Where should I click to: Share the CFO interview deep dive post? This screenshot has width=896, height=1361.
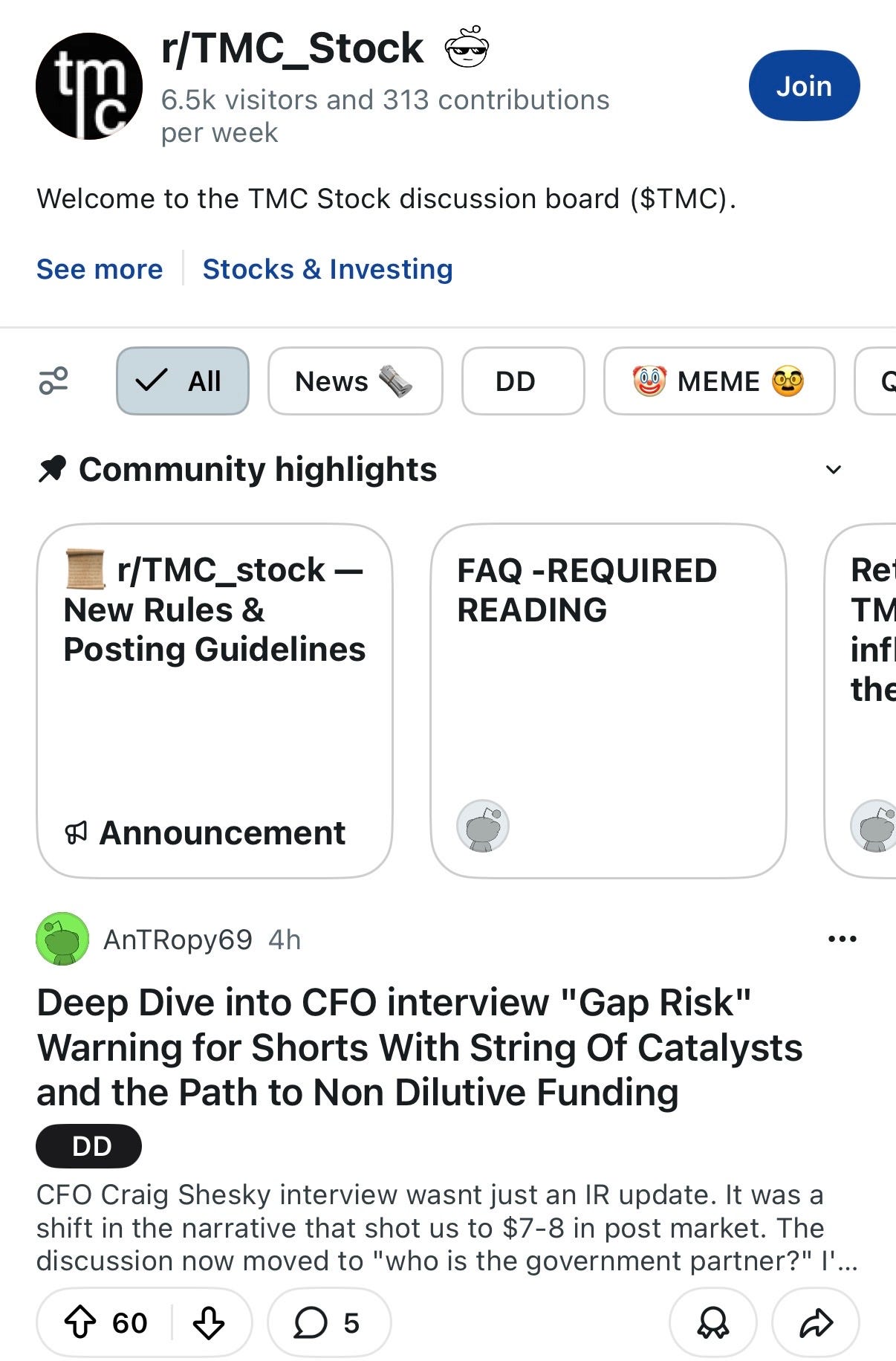[815, 1323]
